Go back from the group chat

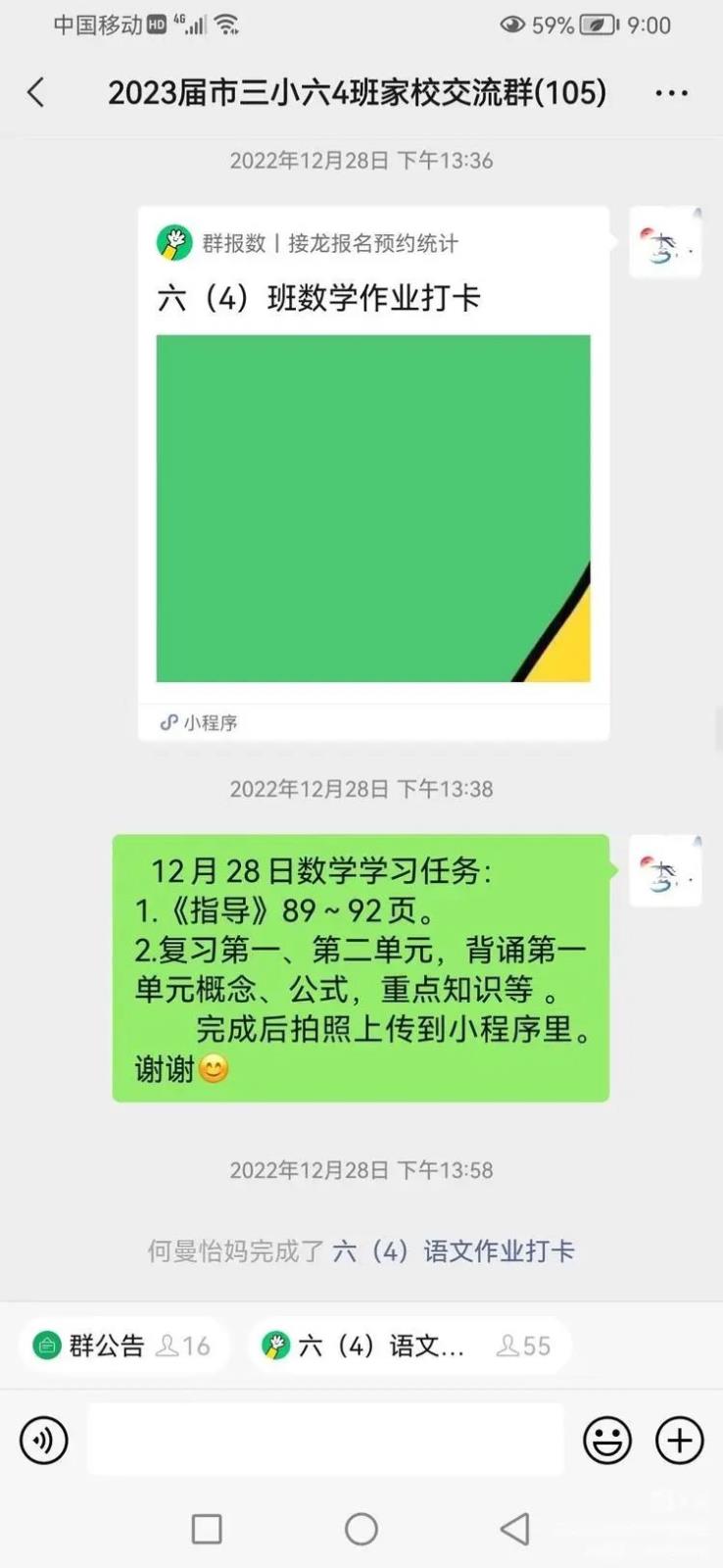tap(36, 93)
